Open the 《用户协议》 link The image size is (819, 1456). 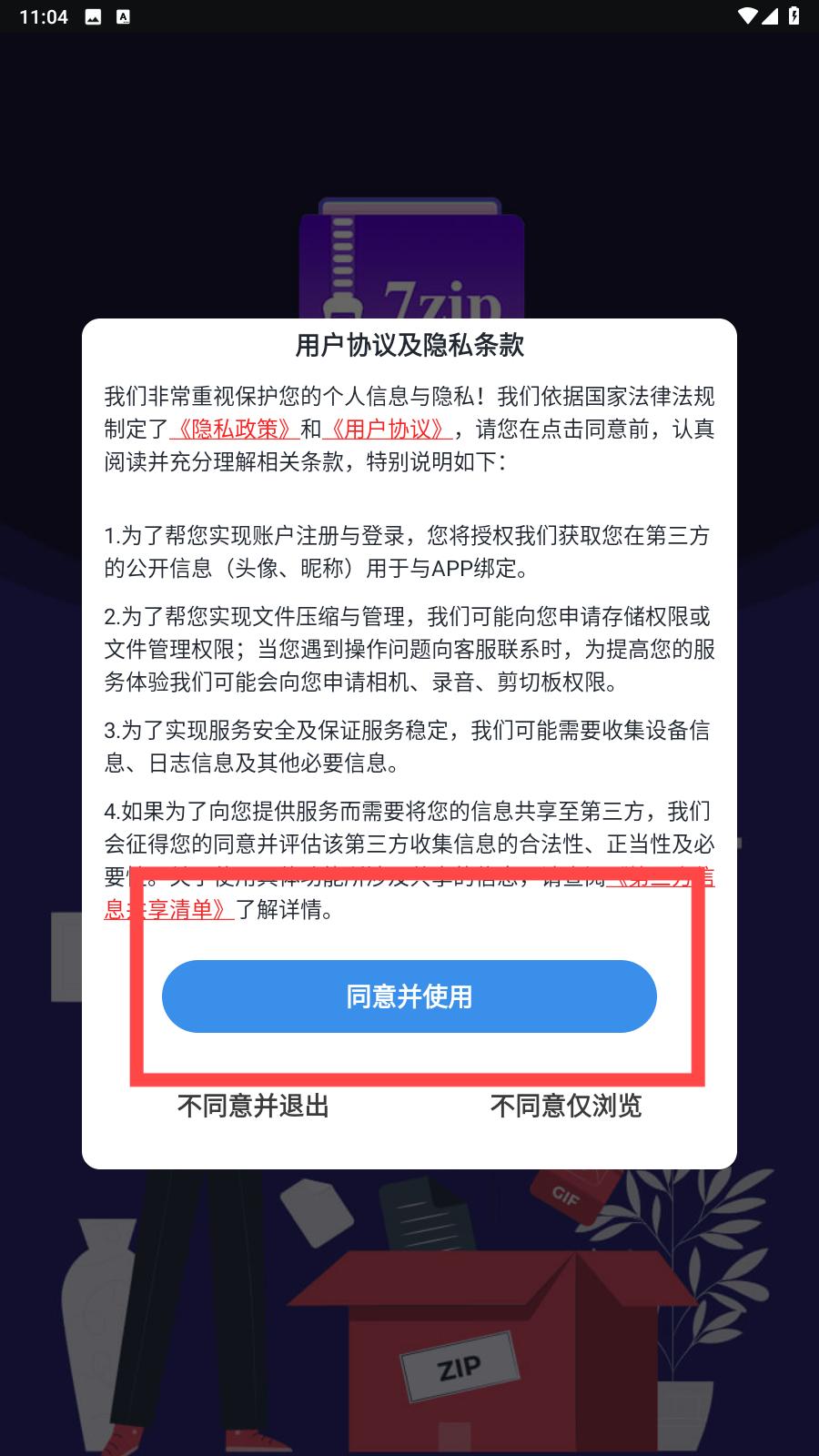[388, 430]
